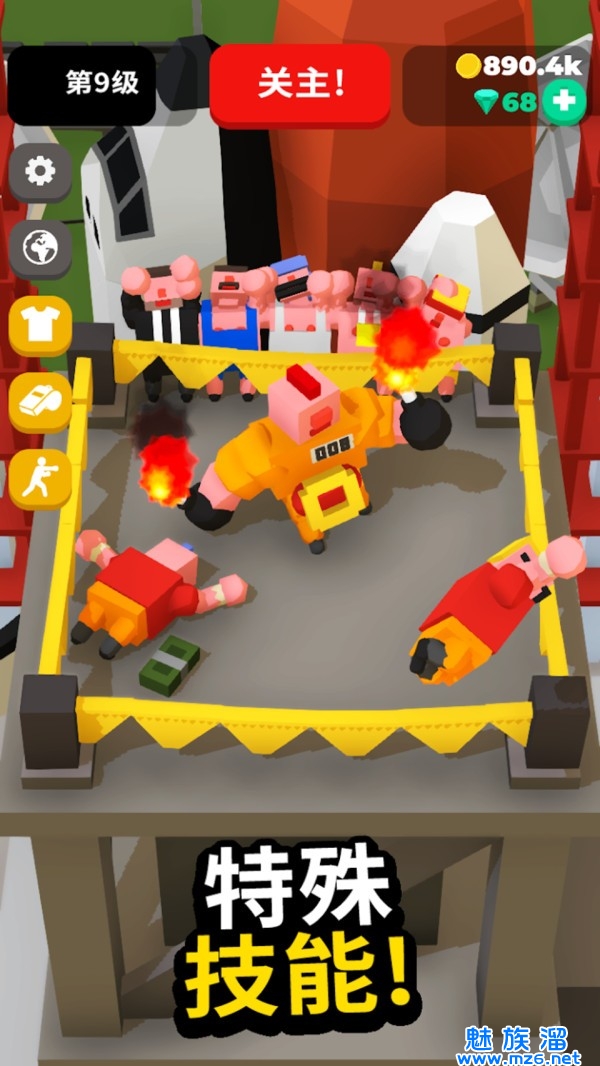Open the shirt costume shop

(x=40, y=325)
